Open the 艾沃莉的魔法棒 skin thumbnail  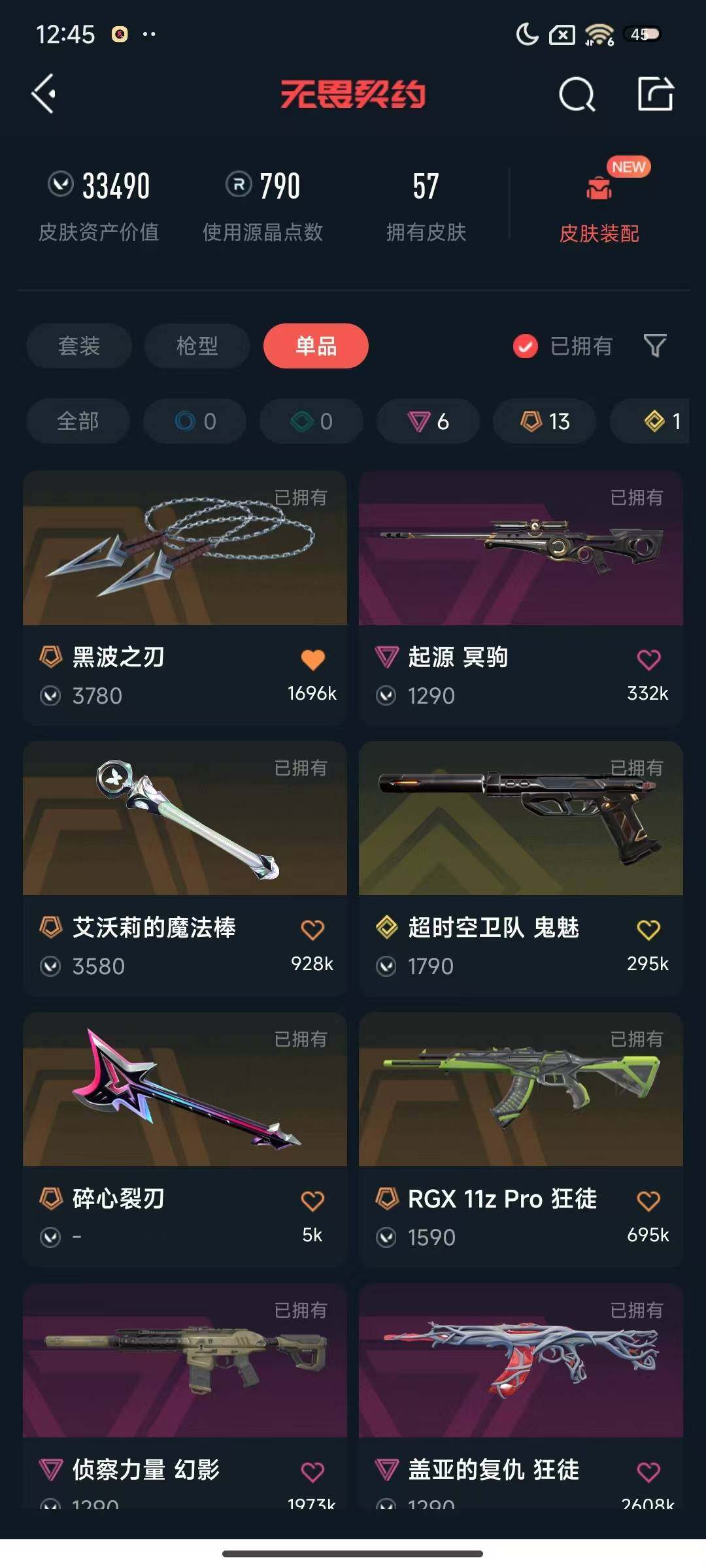tap(185, 822)
